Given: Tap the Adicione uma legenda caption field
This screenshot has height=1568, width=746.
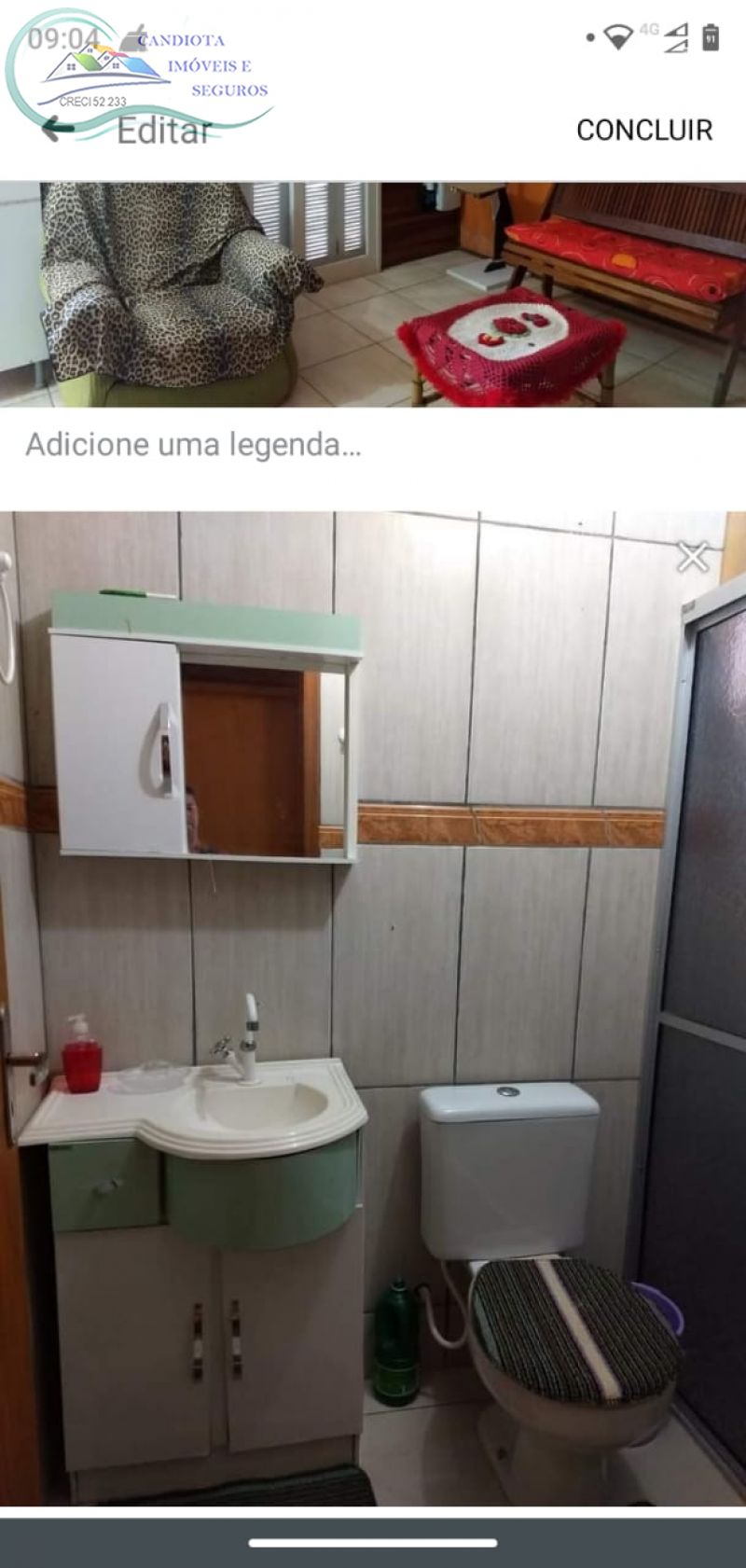Looking at the screenshot, I should pos(193,445).
